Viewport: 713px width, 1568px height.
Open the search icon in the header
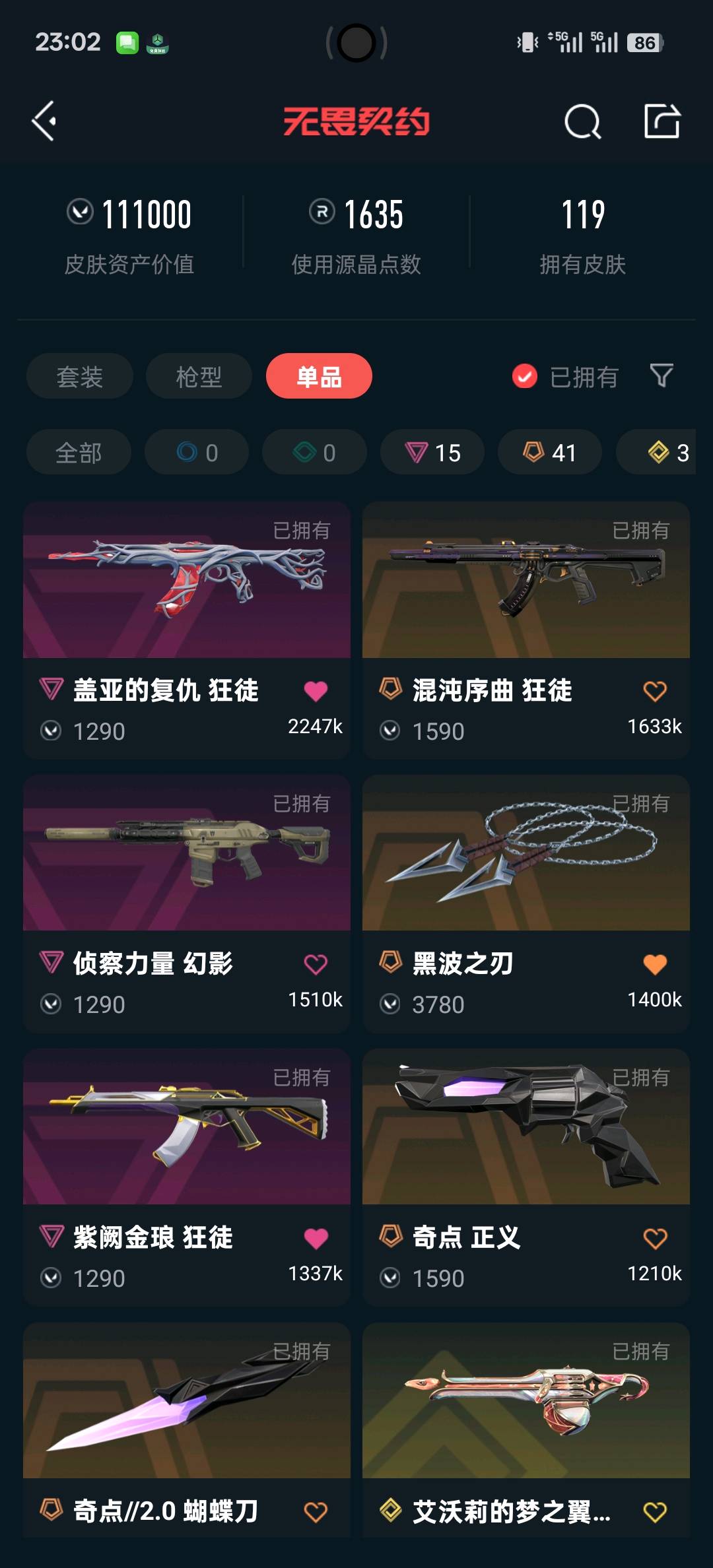582,121
